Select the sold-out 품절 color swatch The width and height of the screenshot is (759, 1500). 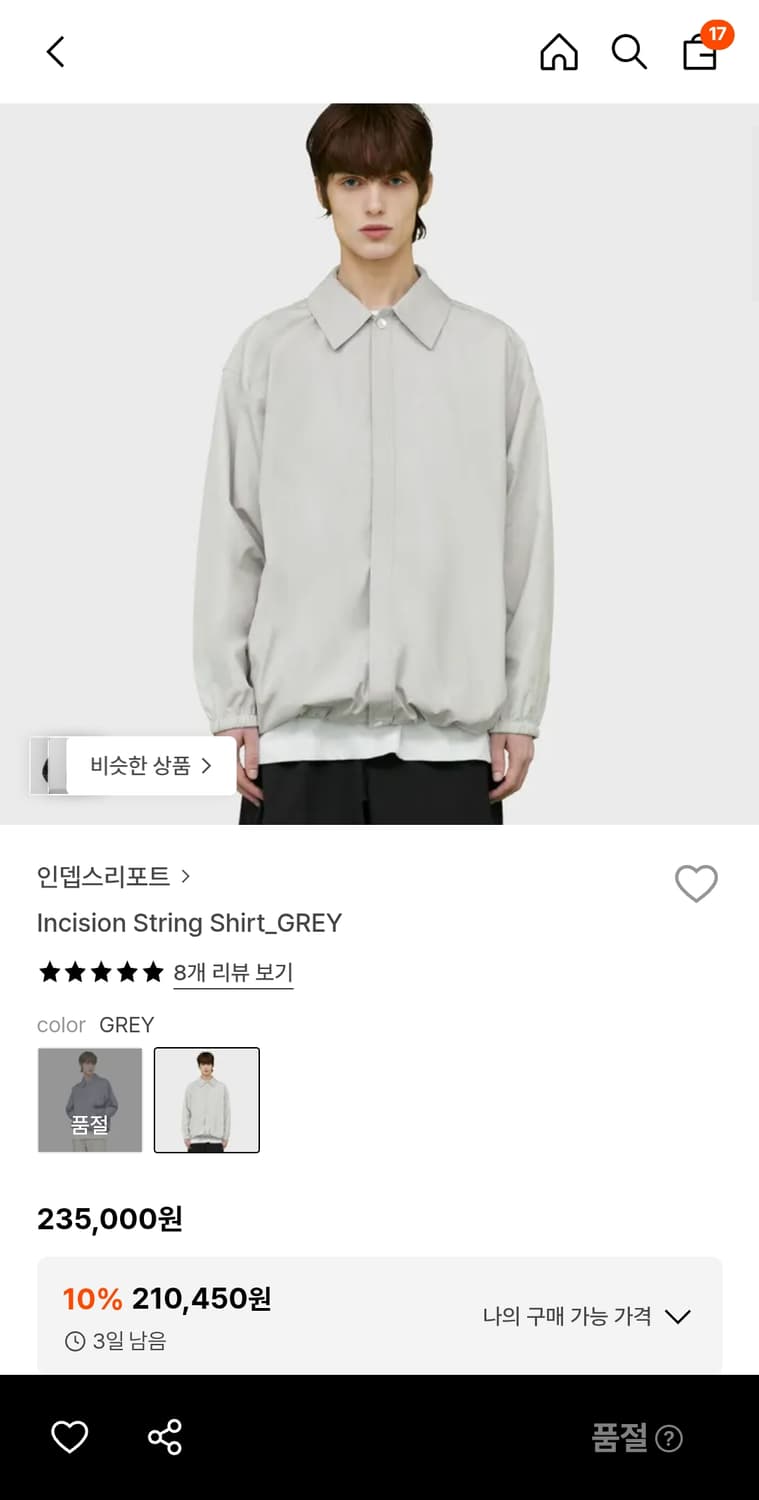point(89,1100)
